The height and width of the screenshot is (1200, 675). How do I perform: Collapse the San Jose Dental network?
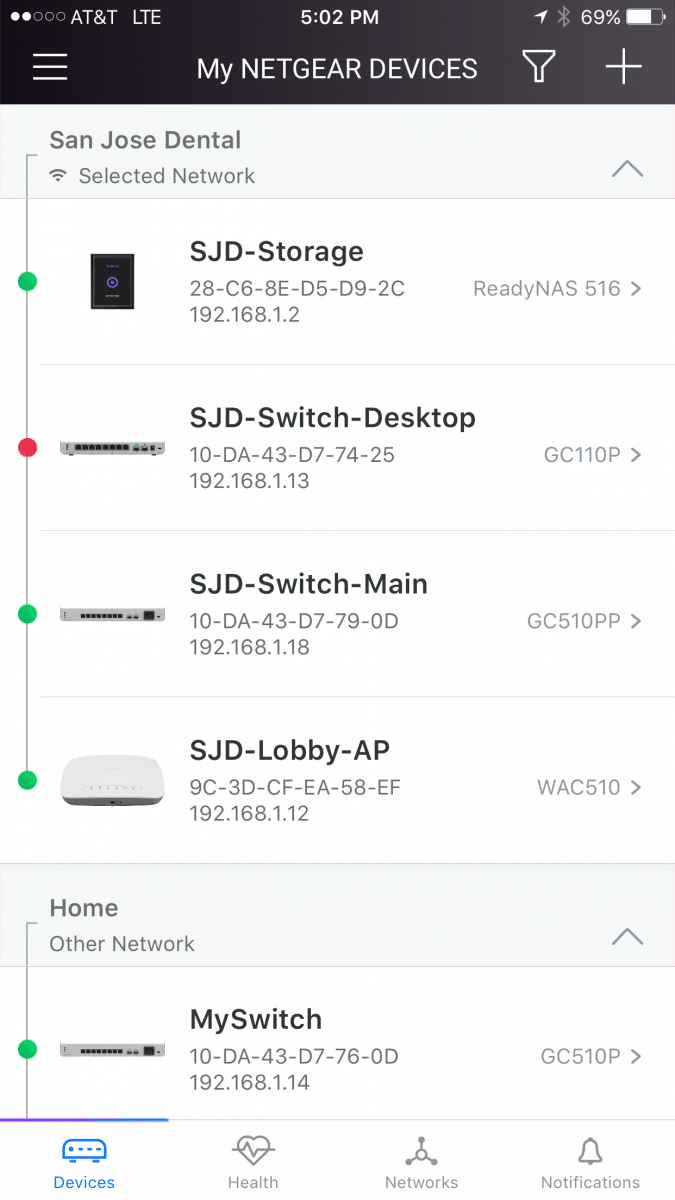point(627,169)
